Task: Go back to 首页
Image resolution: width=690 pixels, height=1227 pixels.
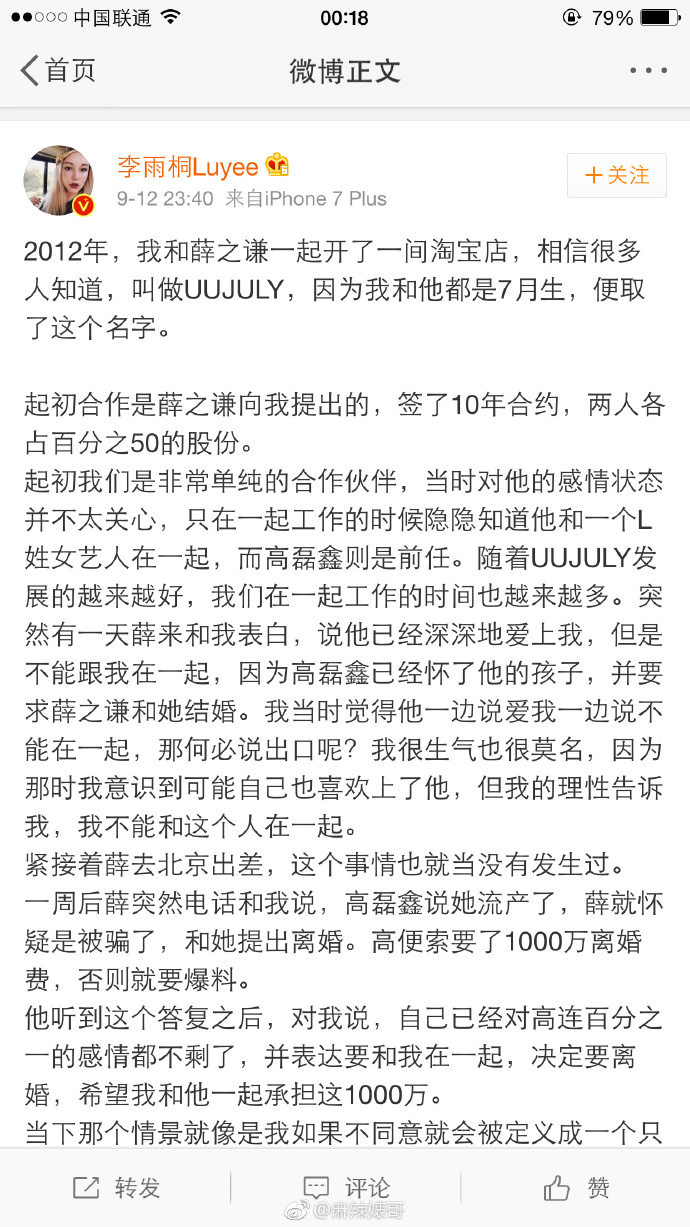Action: point(57,71)
